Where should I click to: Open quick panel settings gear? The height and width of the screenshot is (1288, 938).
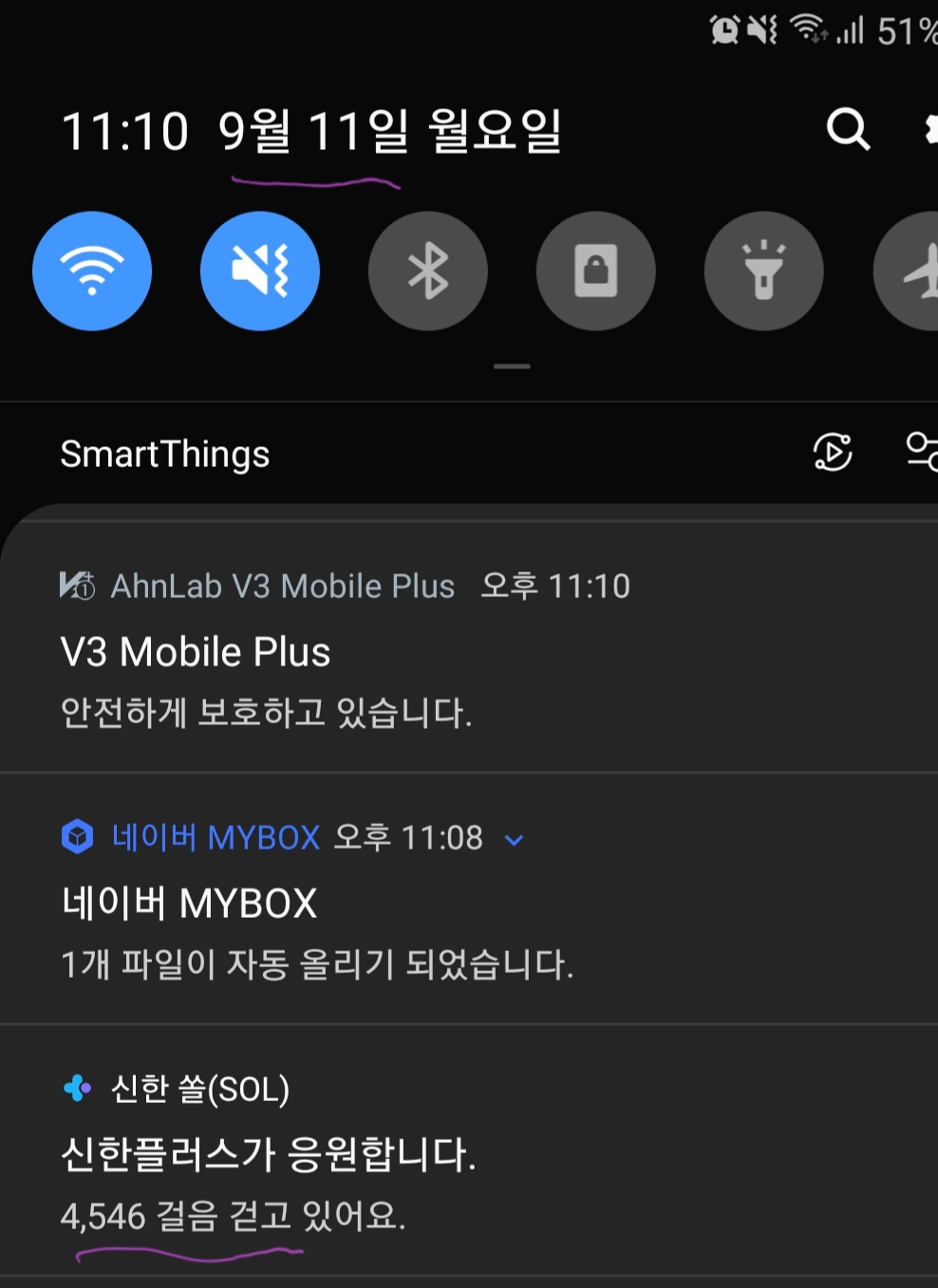click(x=930, y=129)
